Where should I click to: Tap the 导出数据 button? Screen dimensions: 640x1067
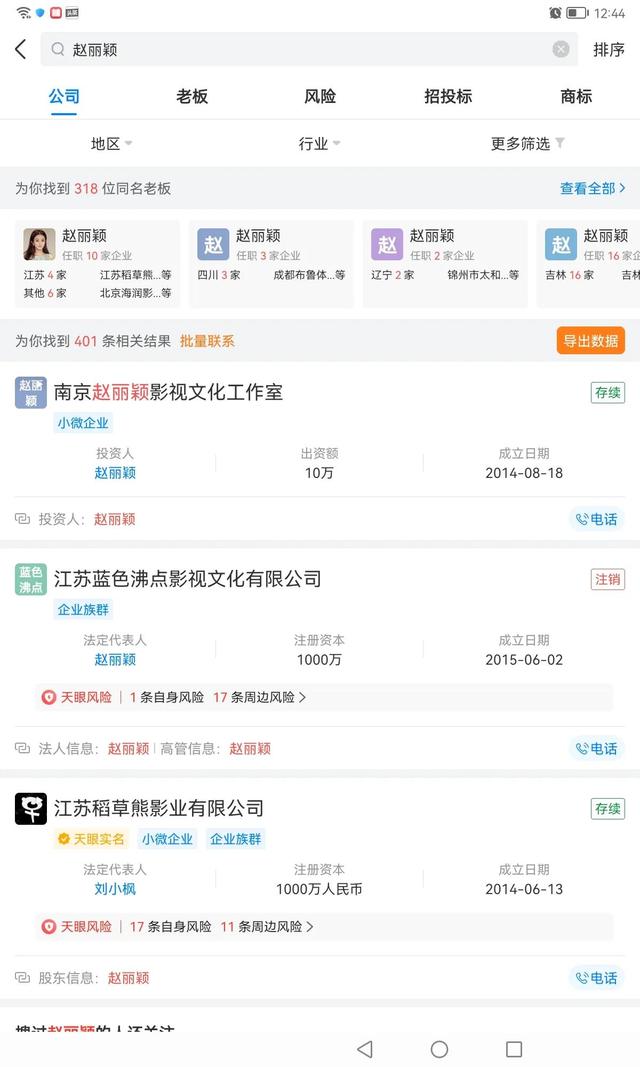590,341
